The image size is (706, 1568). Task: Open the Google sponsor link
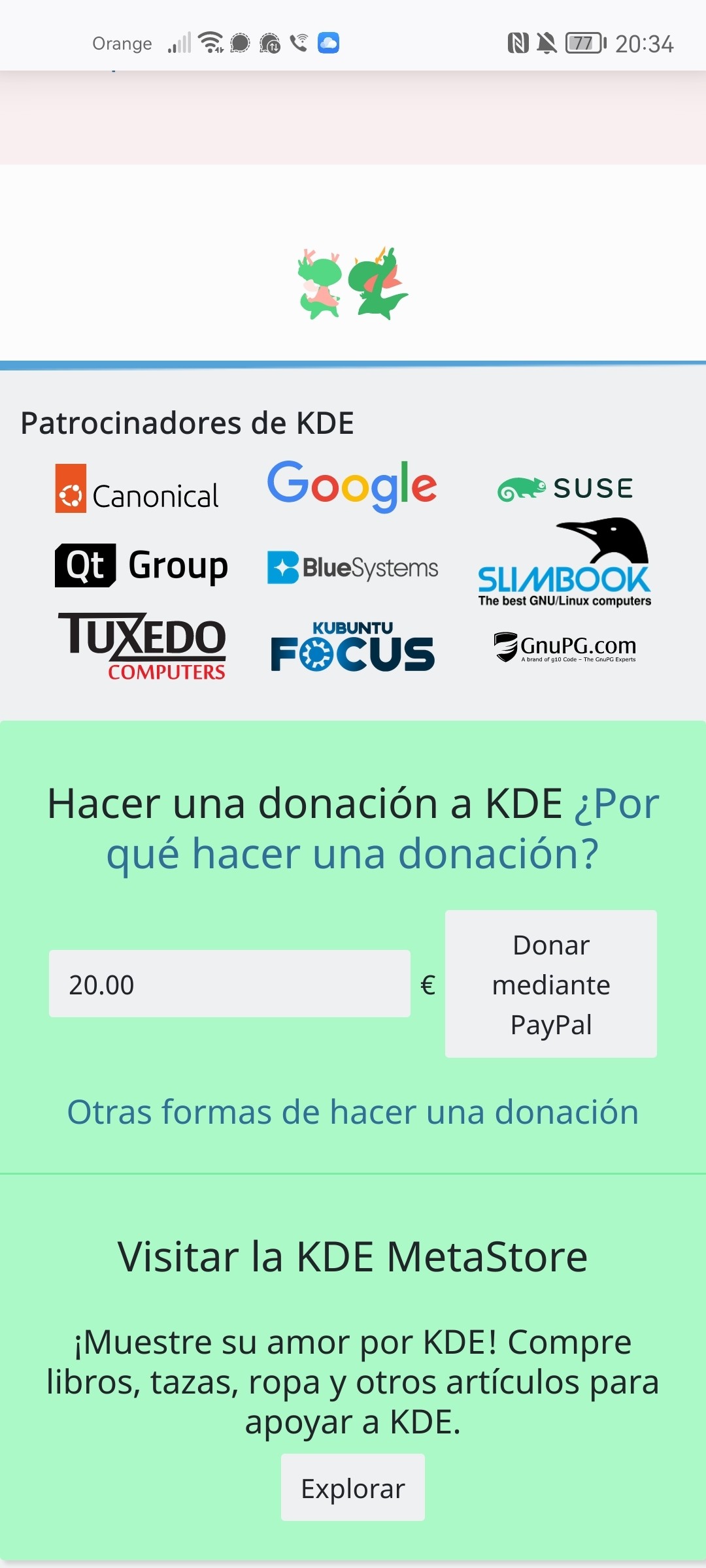[x=352, y=486]
